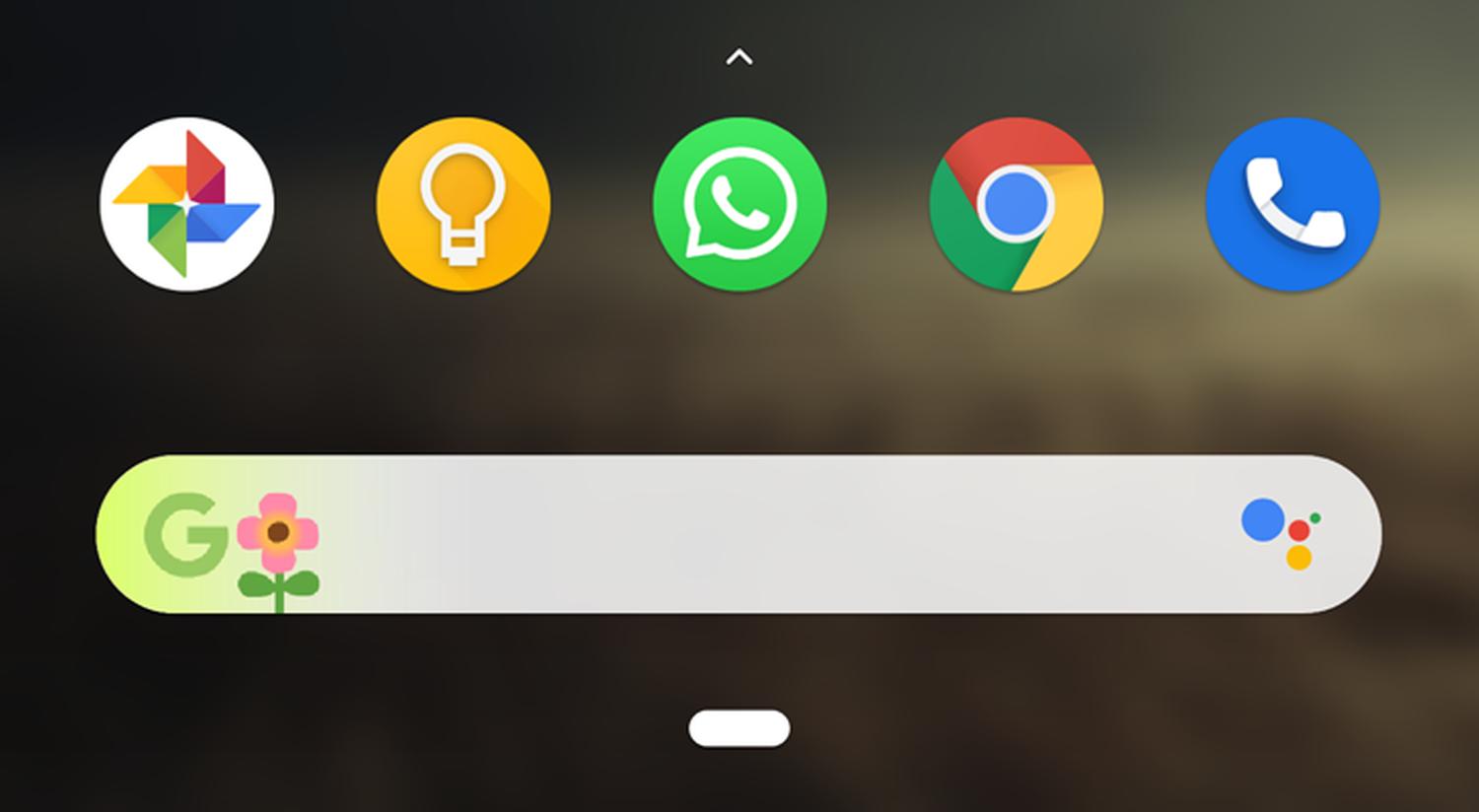Launch the Google Keep notes app
This screenshot has width=1479, height=812.
463,204
